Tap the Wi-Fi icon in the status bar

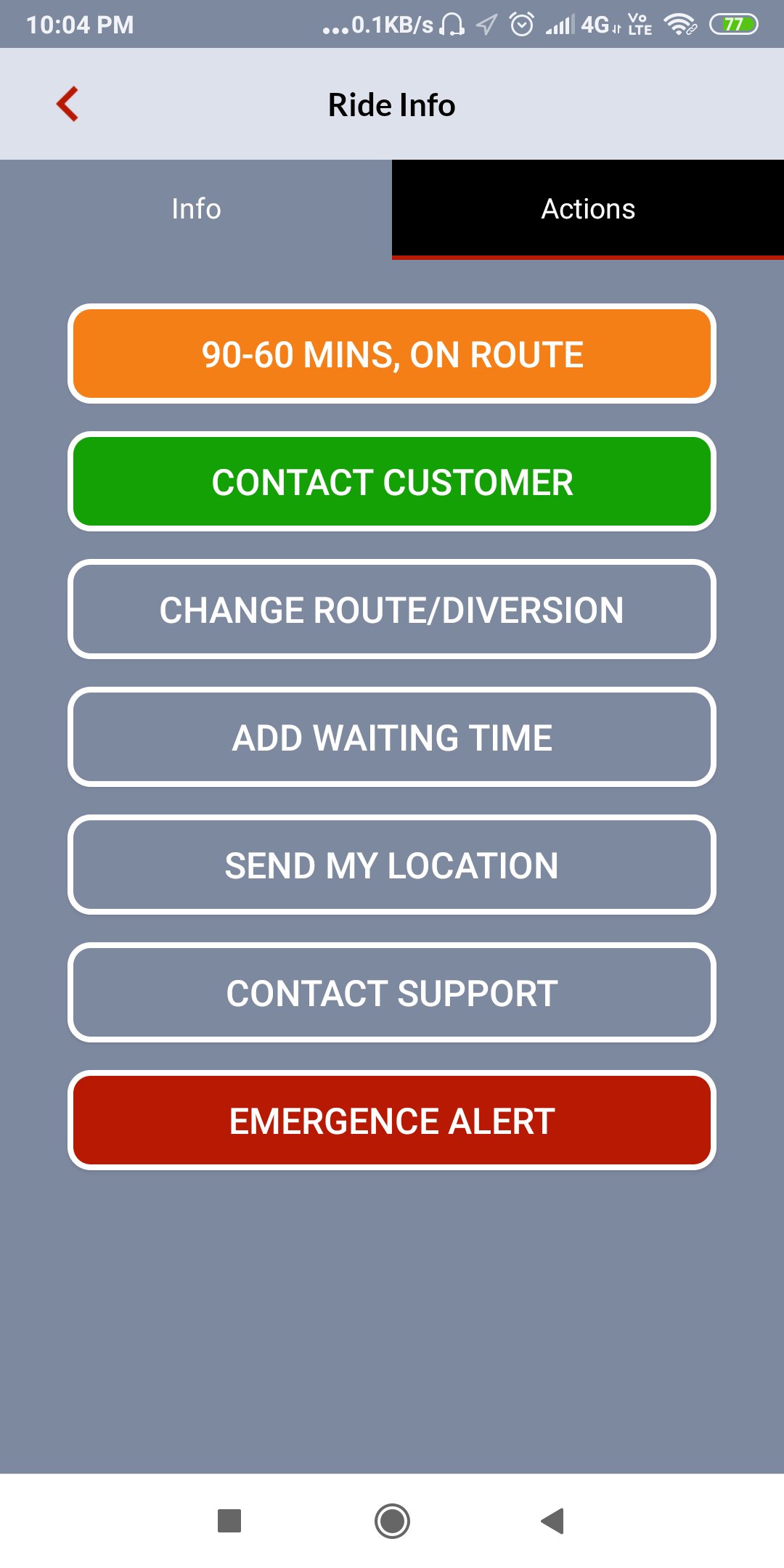click(x=681, y=24)
